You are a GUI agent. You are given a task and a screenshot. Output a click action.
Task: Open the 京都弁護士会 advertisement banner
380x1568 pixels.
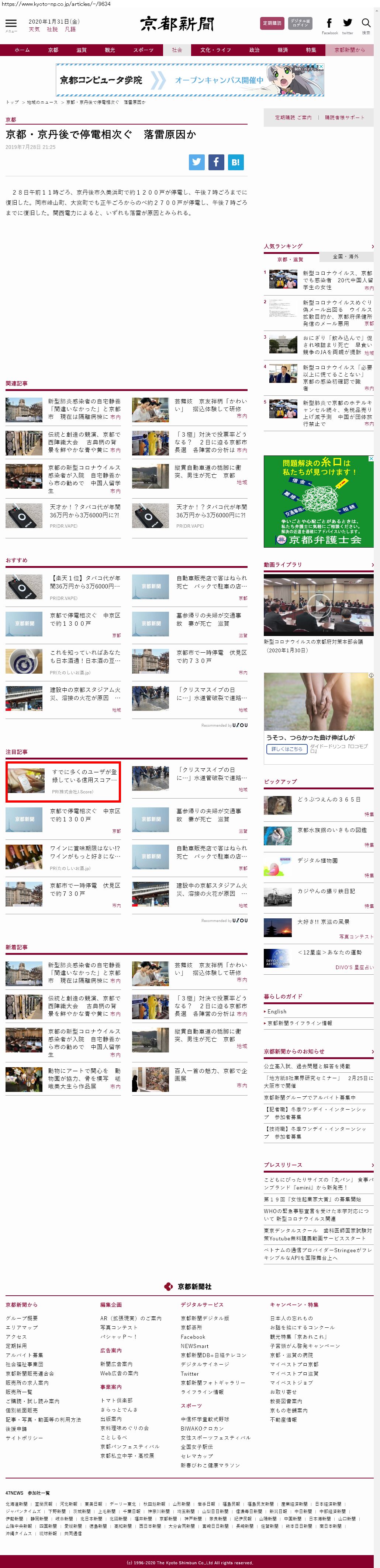(x=318, y=501)
